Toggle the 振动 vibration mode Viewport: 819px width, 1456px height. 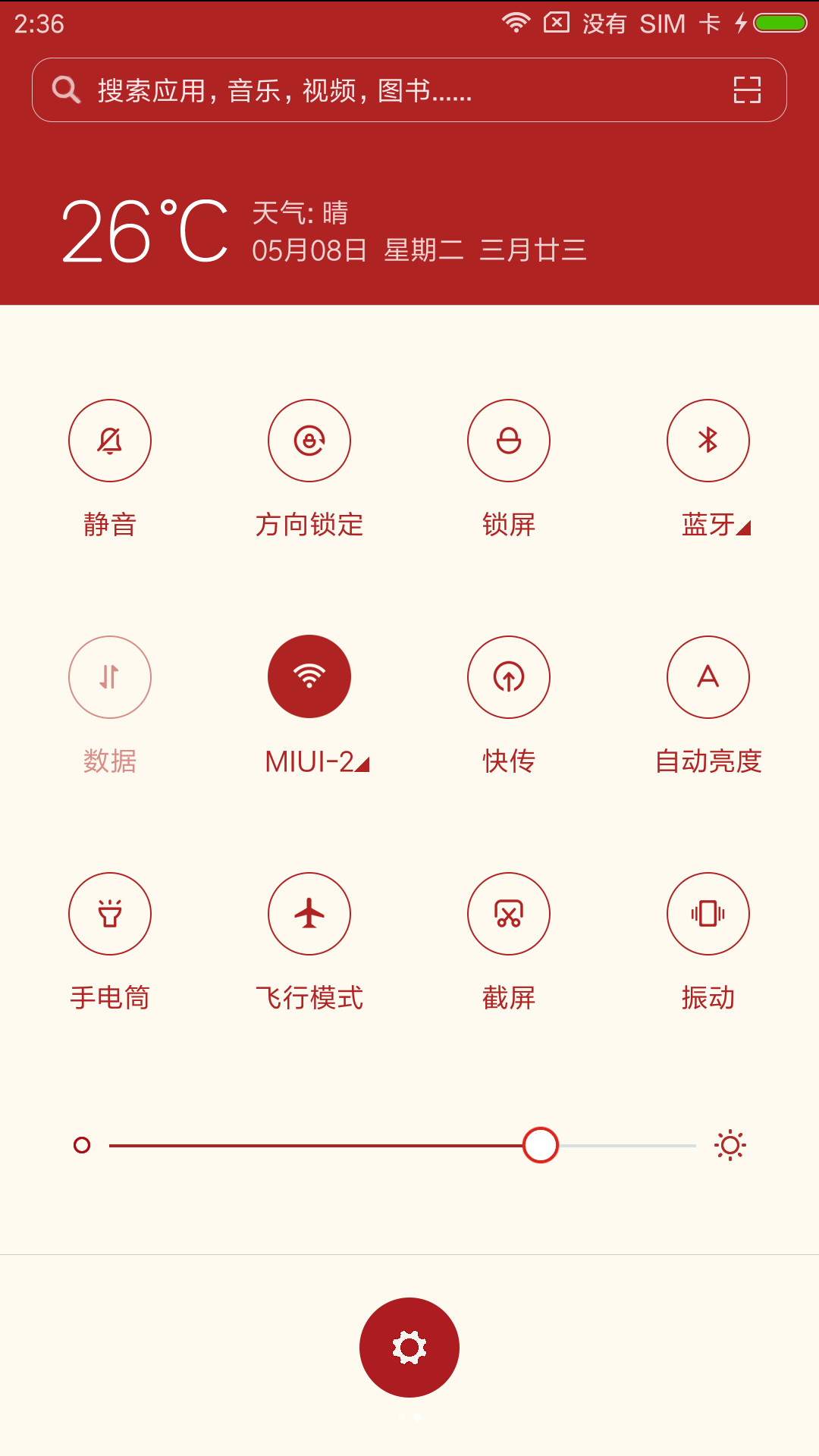708,914
